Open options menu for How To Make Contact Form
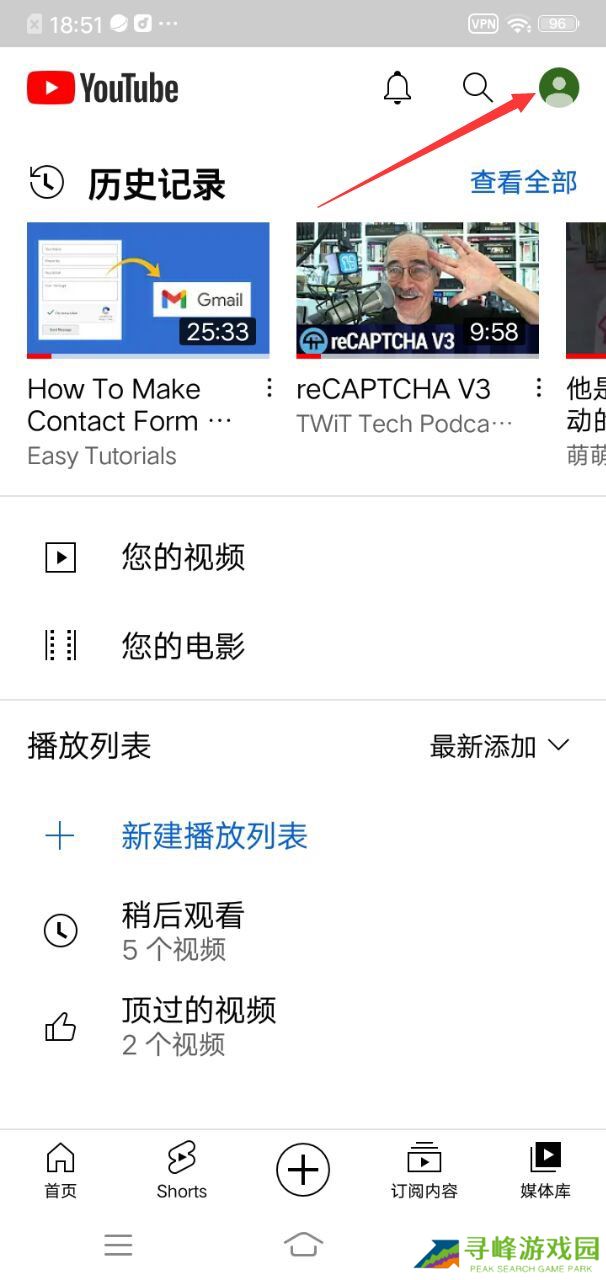 (x=268, y=388)
